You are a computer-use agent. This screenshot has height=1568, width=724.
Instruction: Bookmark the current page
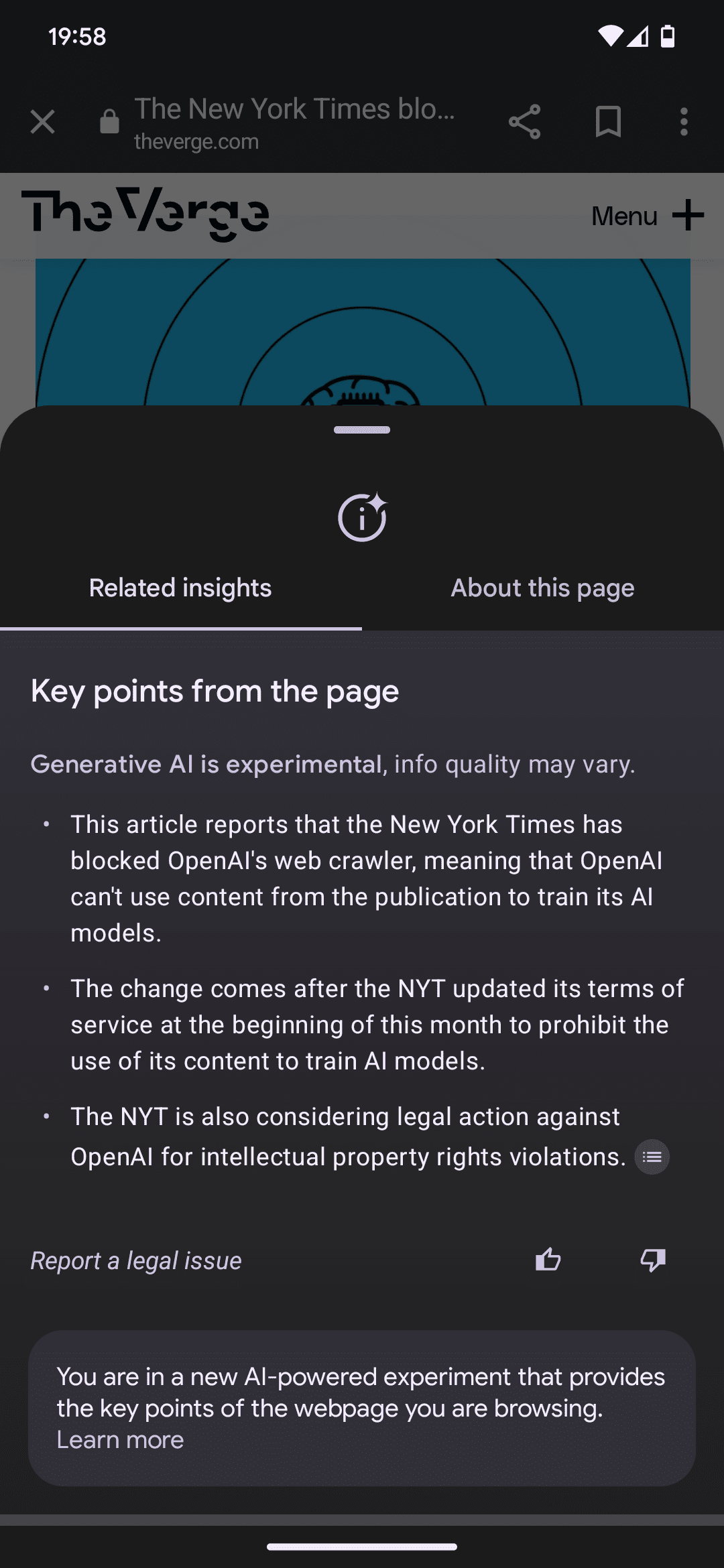click(608, 122)
